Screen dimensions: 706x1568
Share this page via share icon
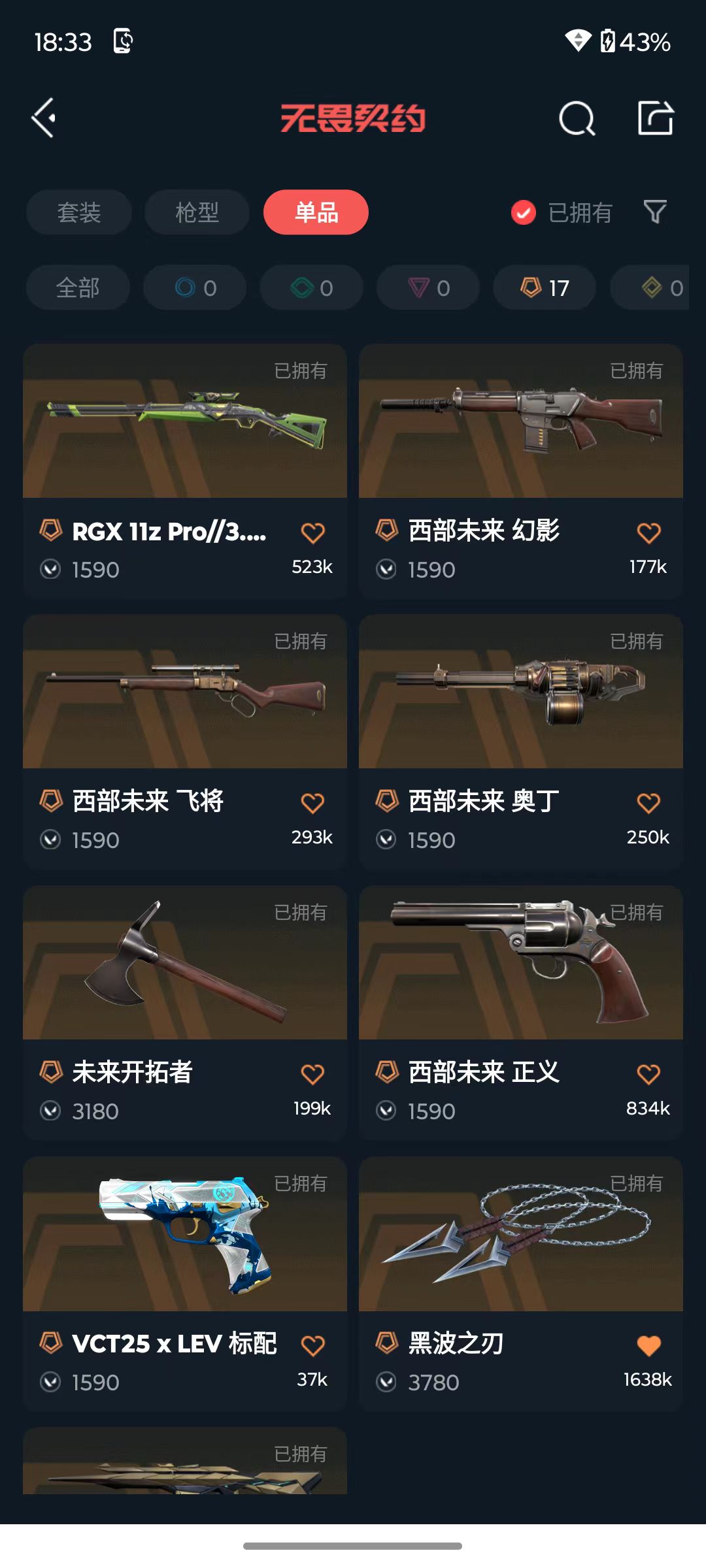655,118
